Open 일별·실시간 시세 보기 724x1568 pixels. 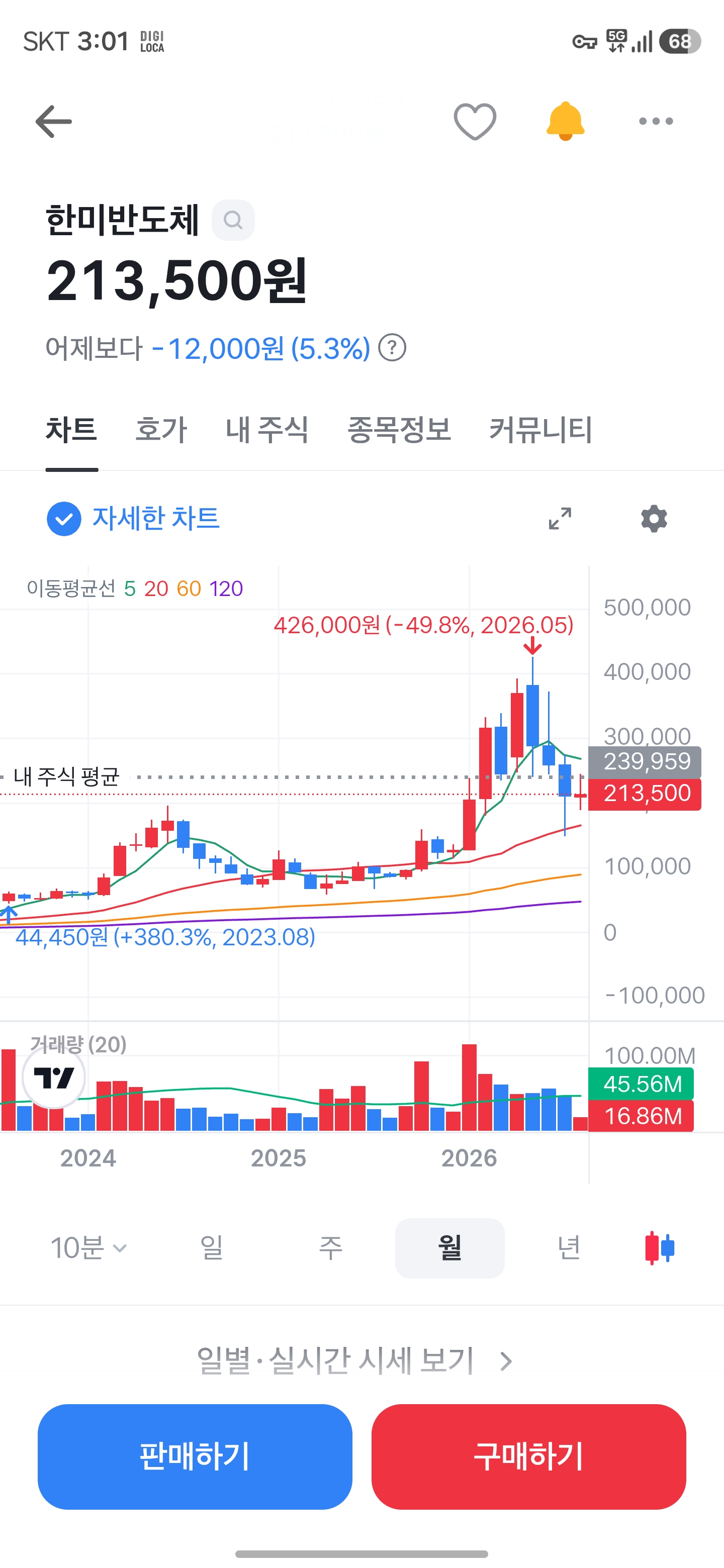tap(354, 1360)
